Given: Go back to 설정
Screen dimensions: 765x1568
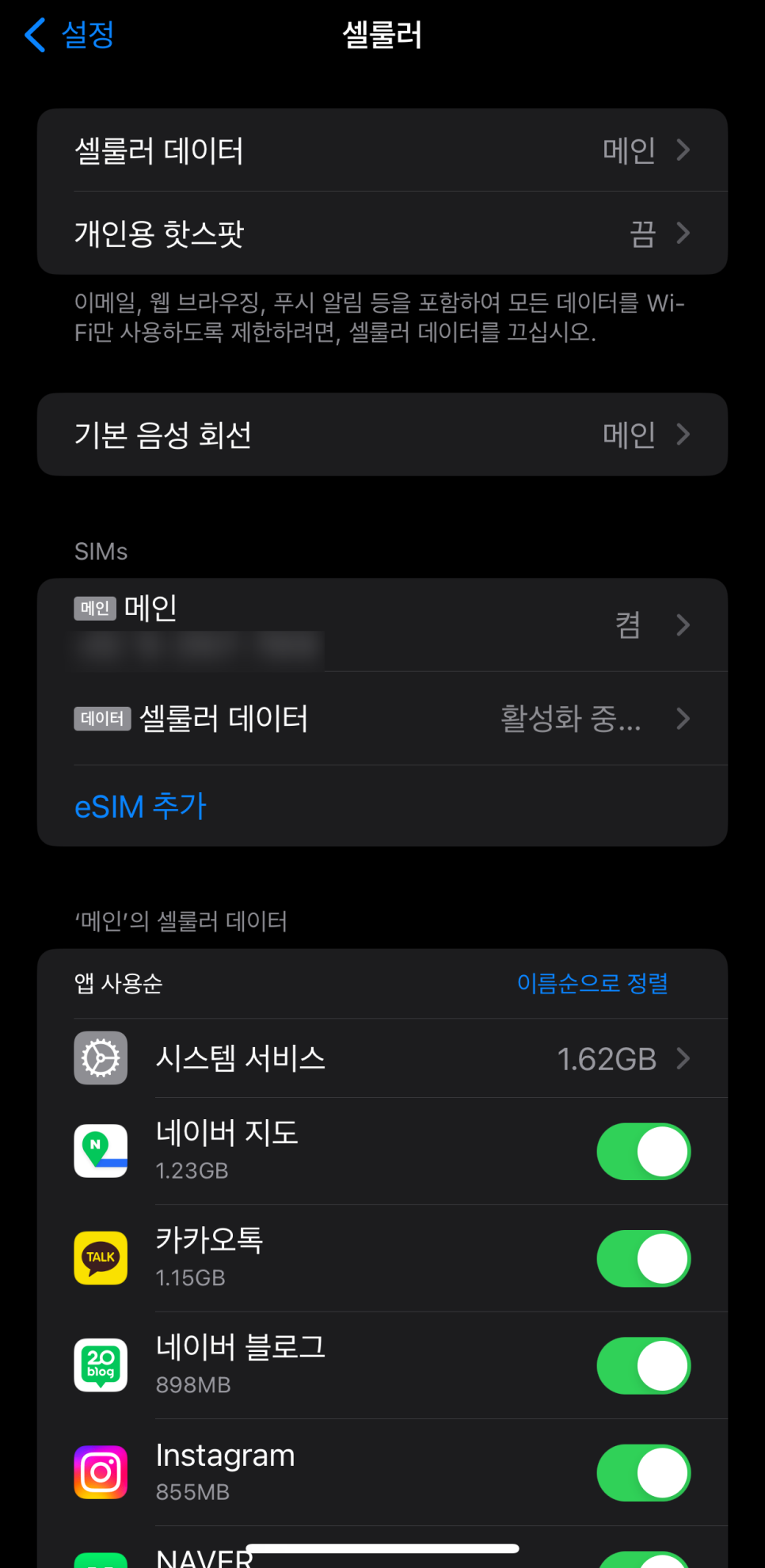Looking at the screenshot, I should [69, 35].
